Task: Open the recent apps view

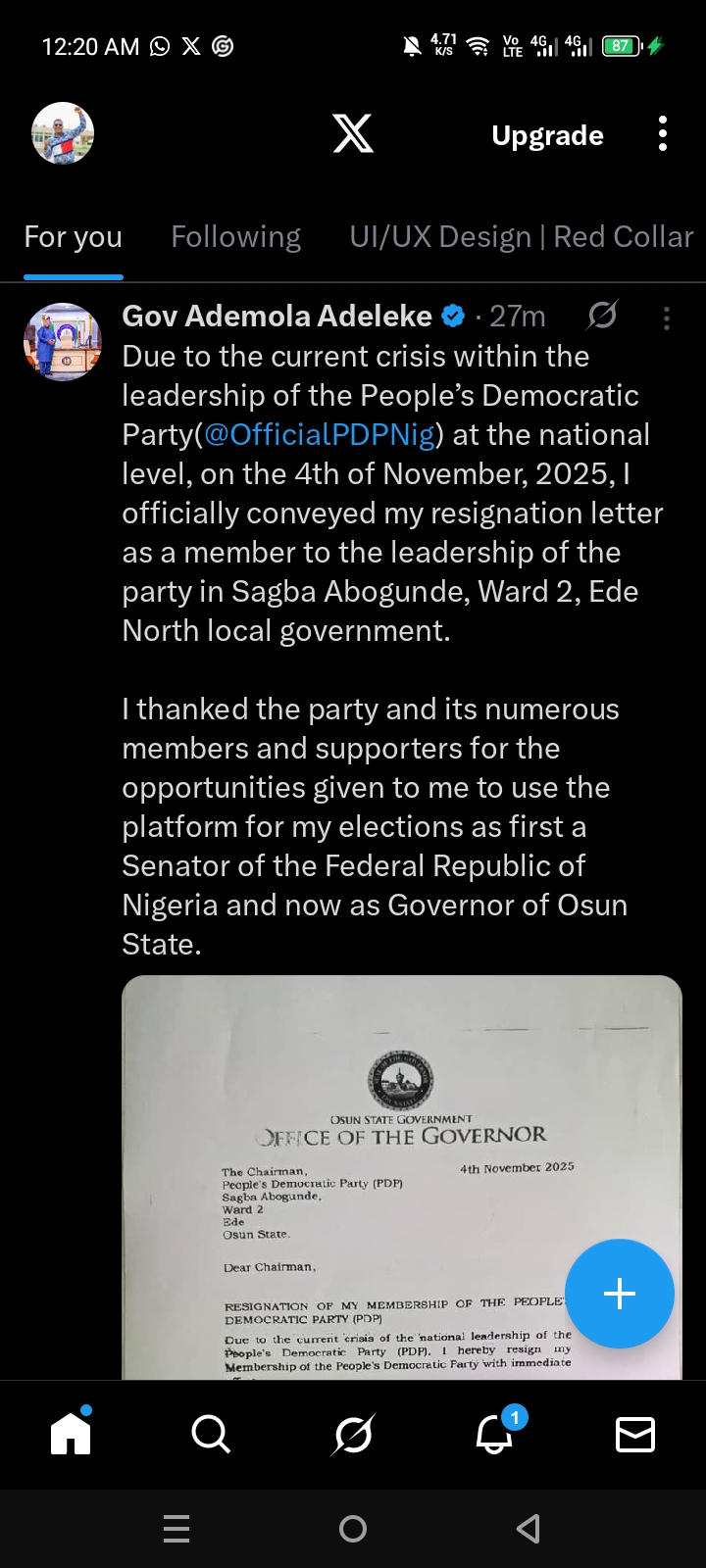Action: pos(176,1529)
